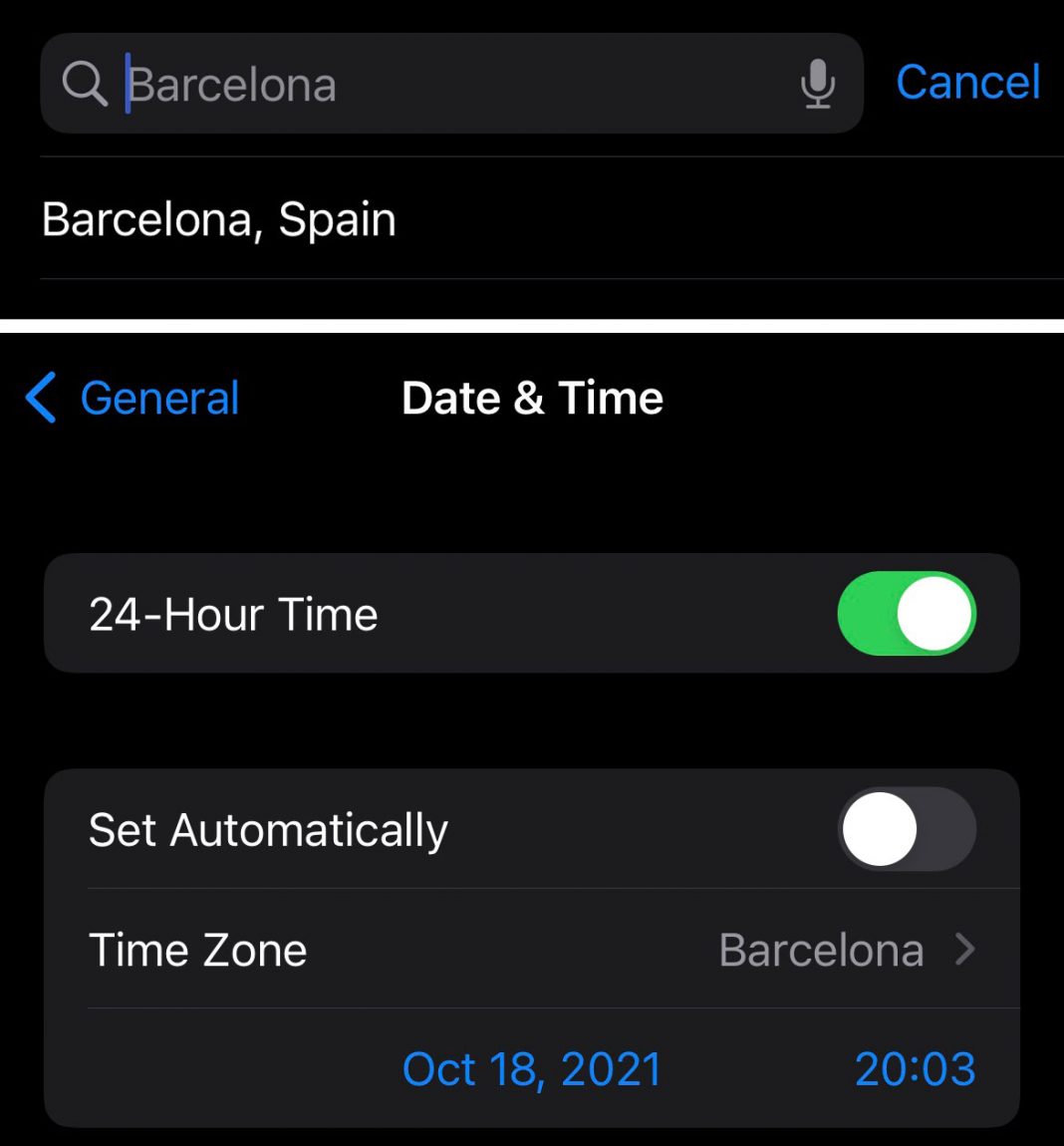The height and width of the screenshot is (1146, 1064).
Task: Turn off the green 24-Hour switch
Action: click(x=907, y=613)
